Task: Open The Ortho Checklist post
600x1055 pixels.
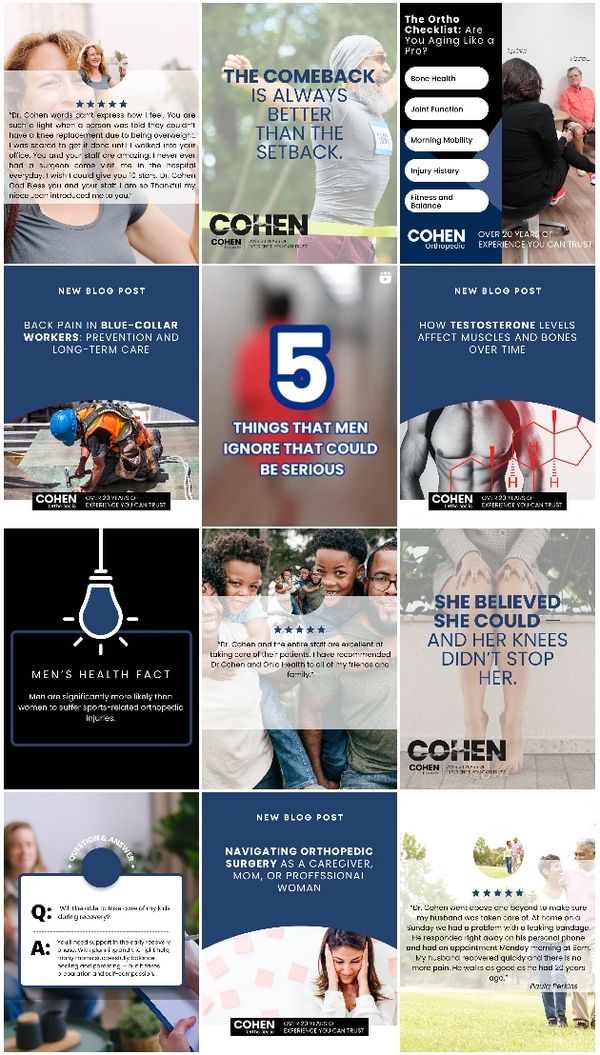Action: pyautogui.click(x=498, y=132)
